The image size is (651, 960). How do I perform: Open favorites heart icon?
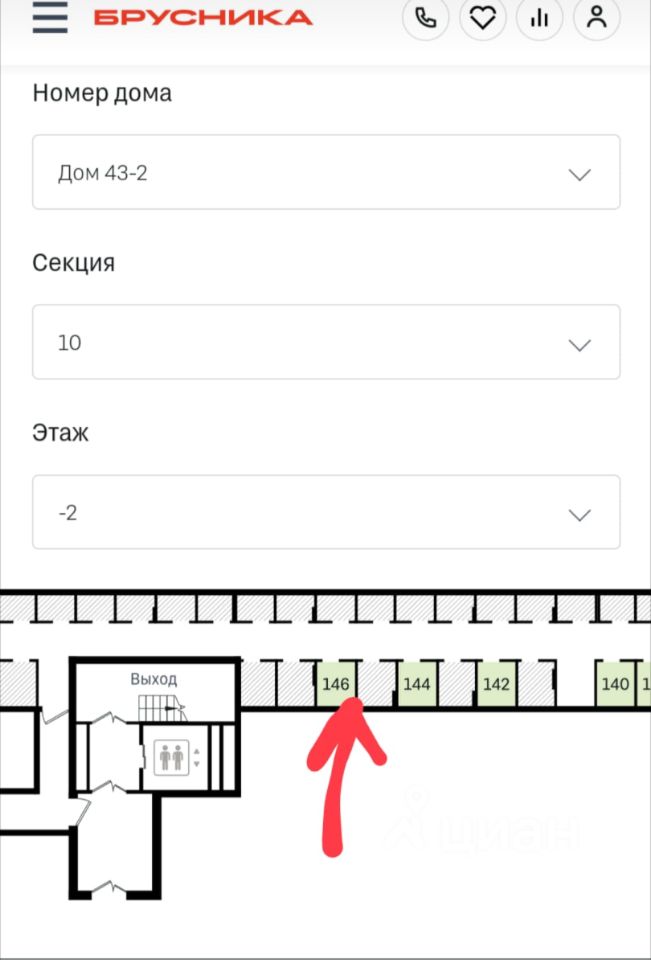point(483,17)
